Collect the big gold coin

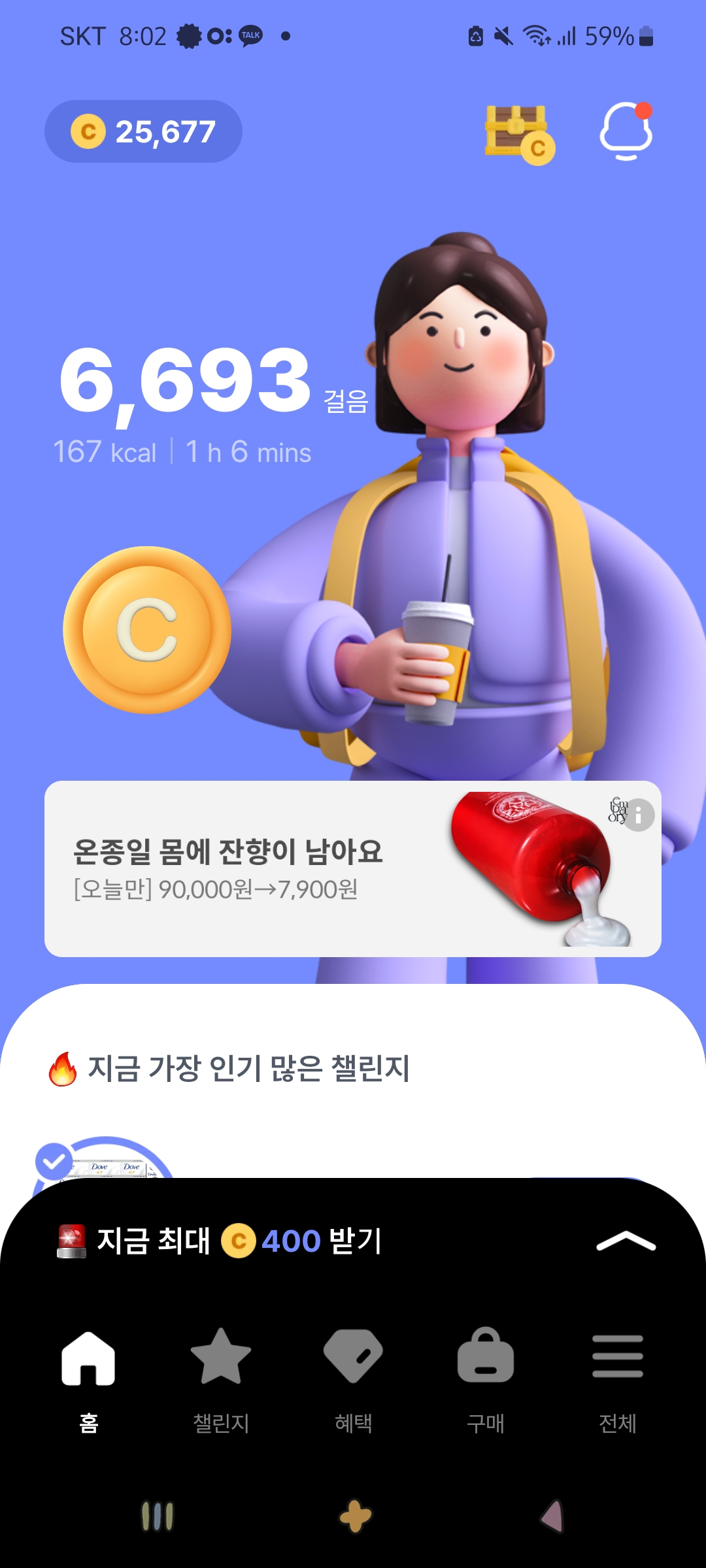pos(147,630)
